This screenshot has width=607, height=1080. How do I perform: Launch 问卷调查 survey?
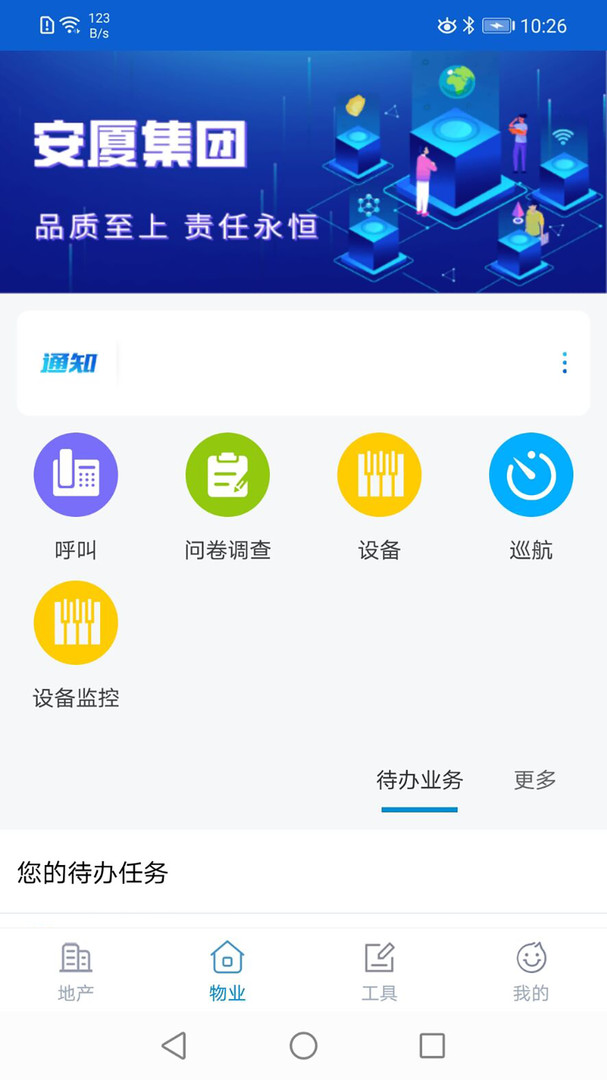228,475
